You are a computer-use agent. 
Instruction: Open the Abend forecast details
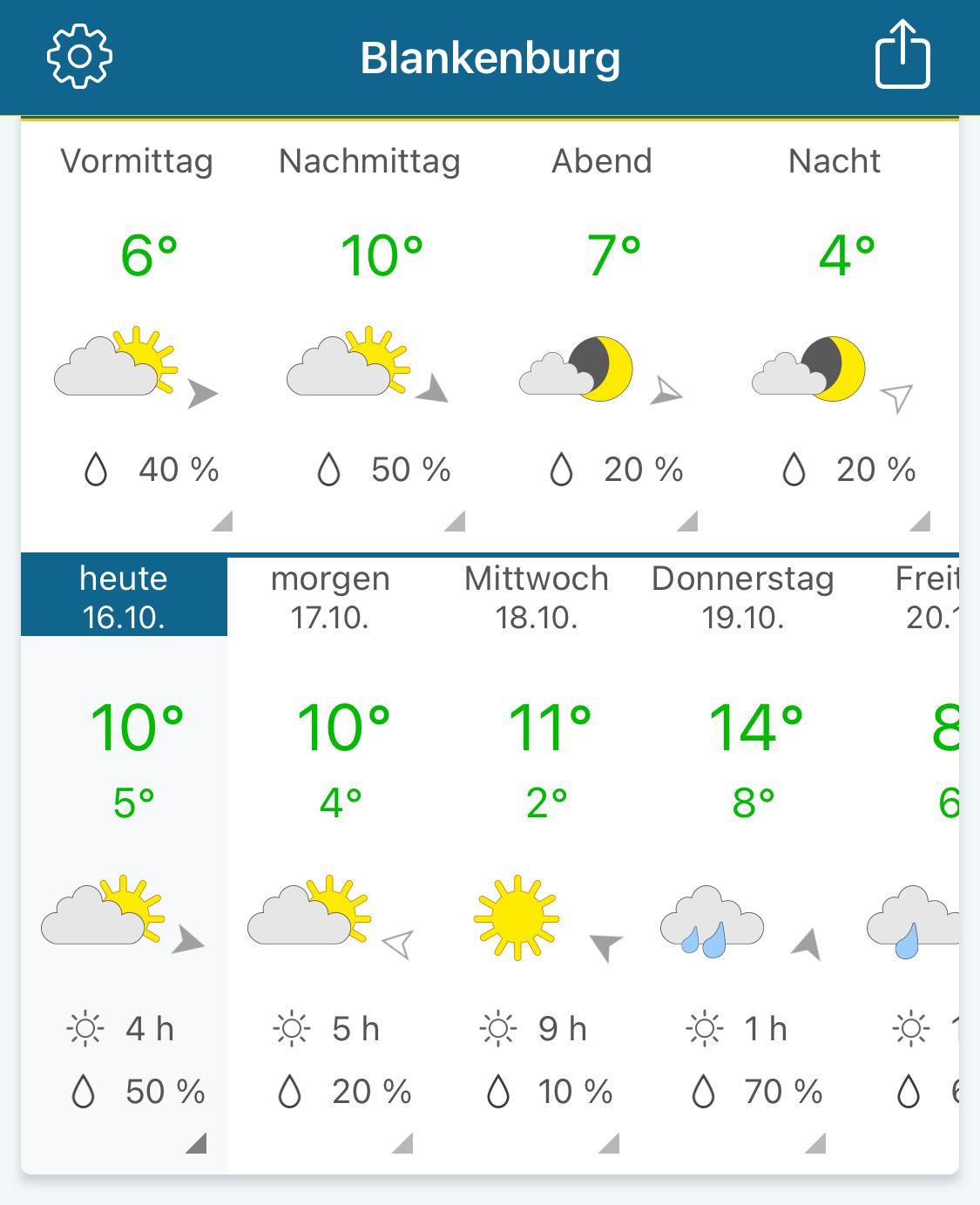pos(687,521)
